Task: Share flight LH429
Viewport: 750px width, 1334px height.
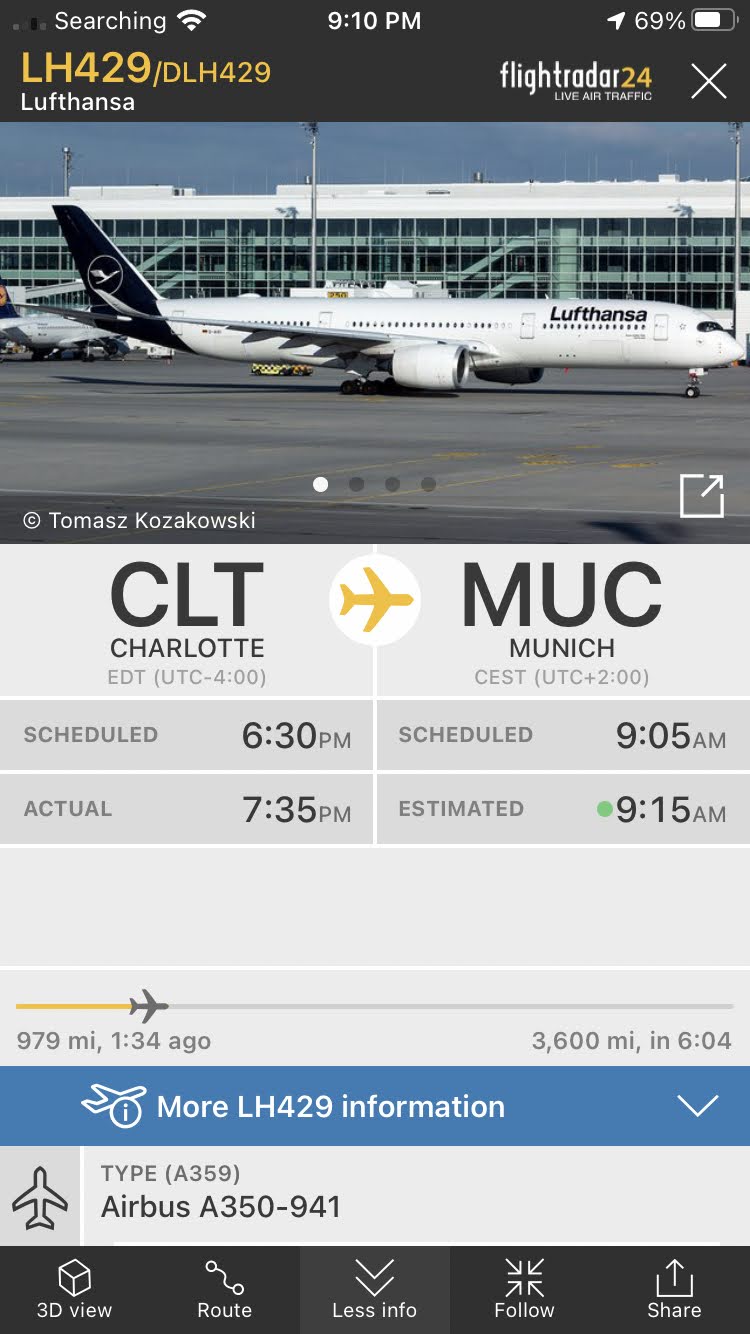Action: click(x=675, y=1290)
